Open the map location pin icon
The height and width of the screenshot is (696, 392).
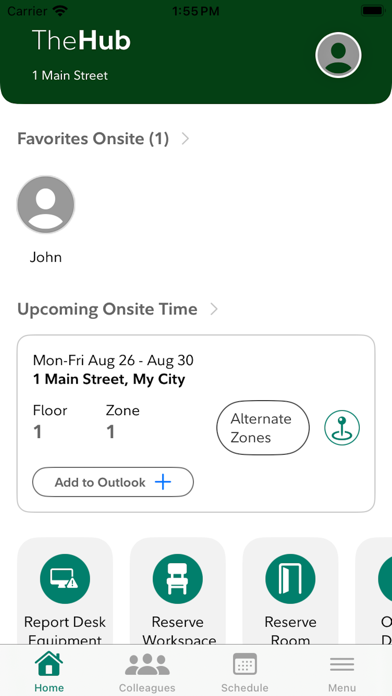342,428
